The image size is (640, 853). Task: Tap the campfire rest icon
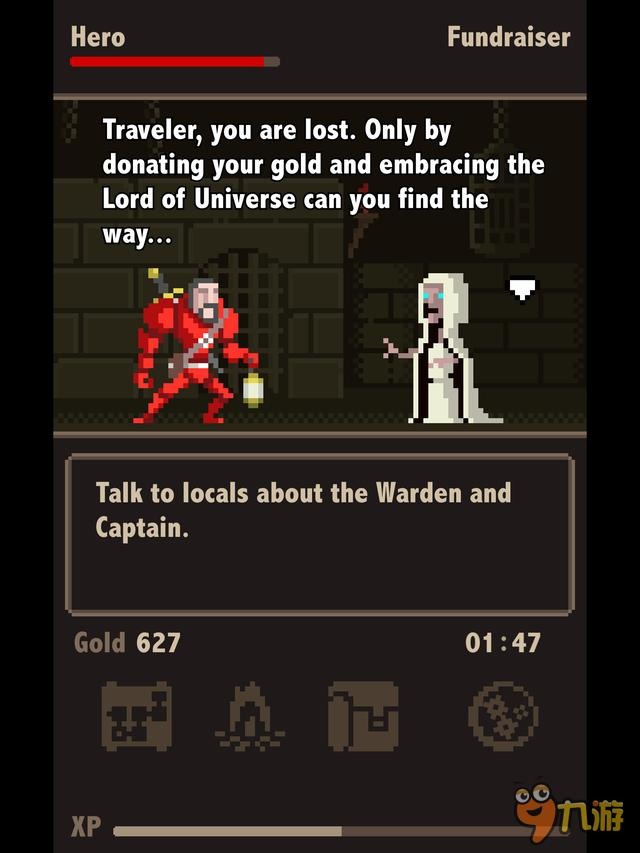click(250, 717)
